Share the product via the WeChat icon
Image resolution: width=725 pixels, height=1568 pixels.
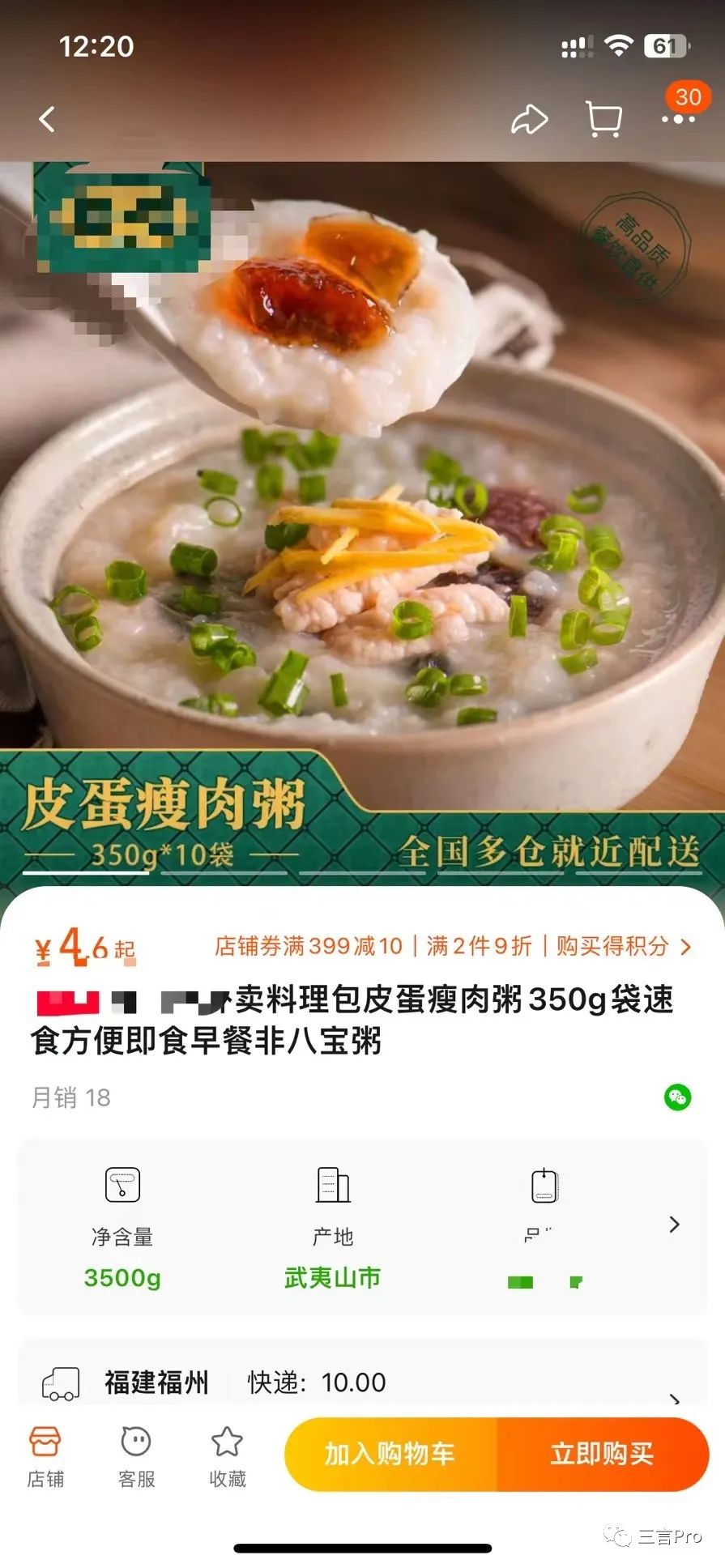click(677, 1097)
